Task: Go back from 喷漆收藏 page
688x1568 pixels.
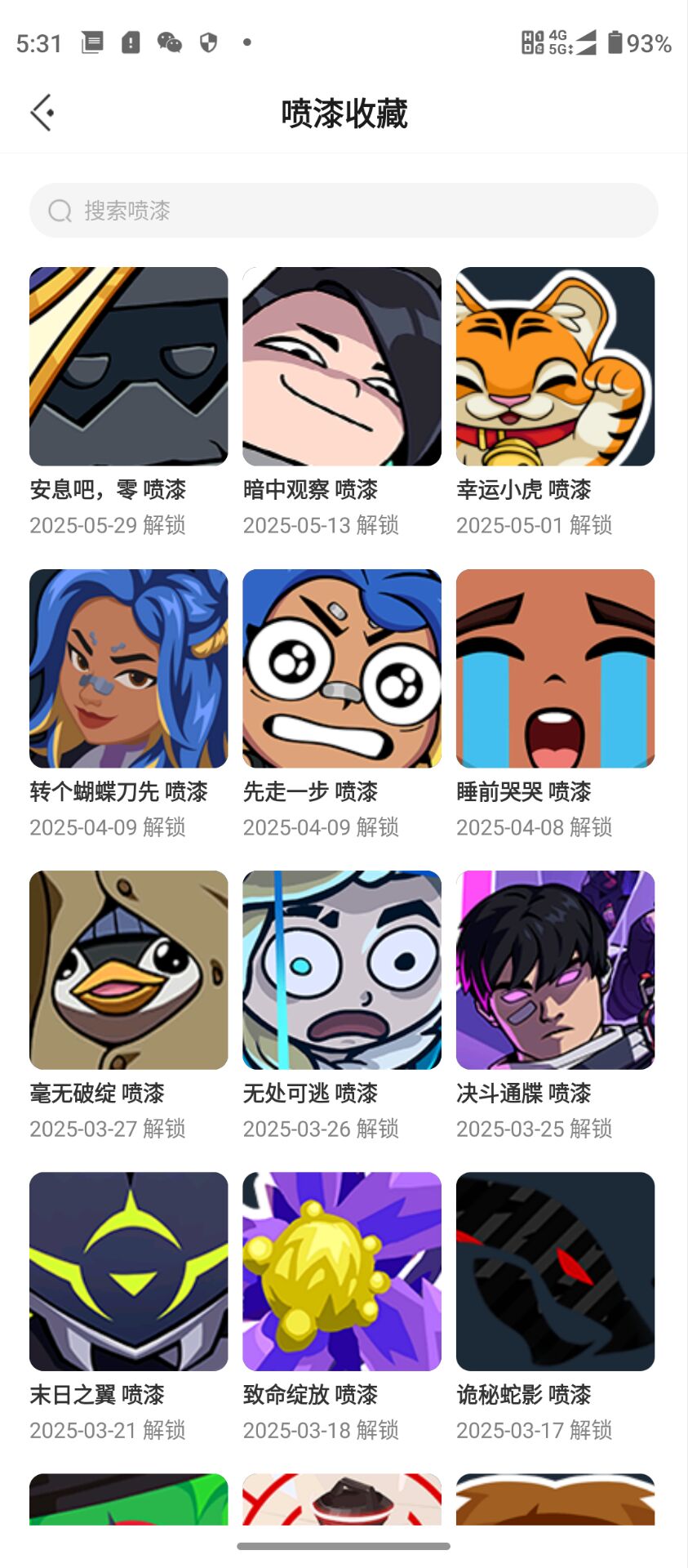Action: (42, 113)
